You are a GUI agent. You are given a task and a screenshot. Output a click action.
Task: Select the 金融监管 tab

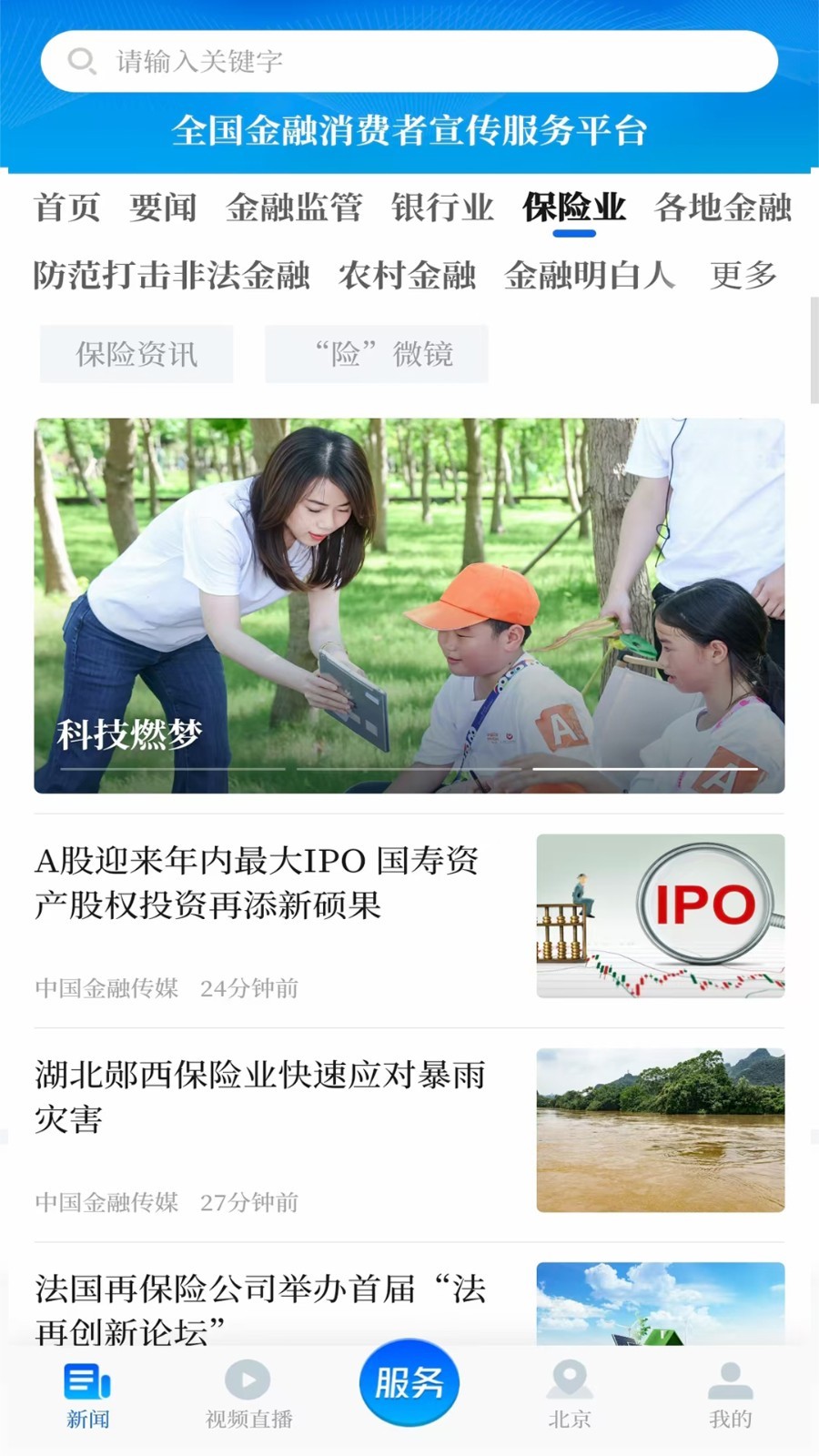coord(294,207)
